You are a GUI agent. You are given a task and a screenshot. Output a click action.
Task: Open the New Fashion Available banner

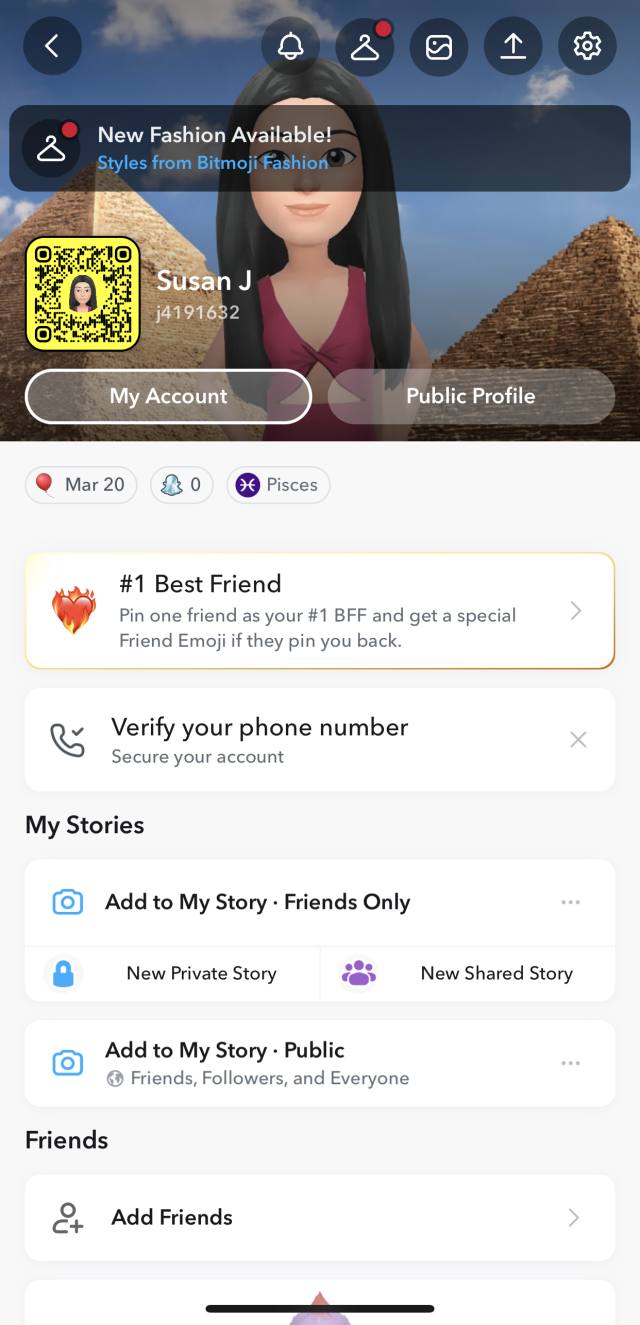coord(320,148)
